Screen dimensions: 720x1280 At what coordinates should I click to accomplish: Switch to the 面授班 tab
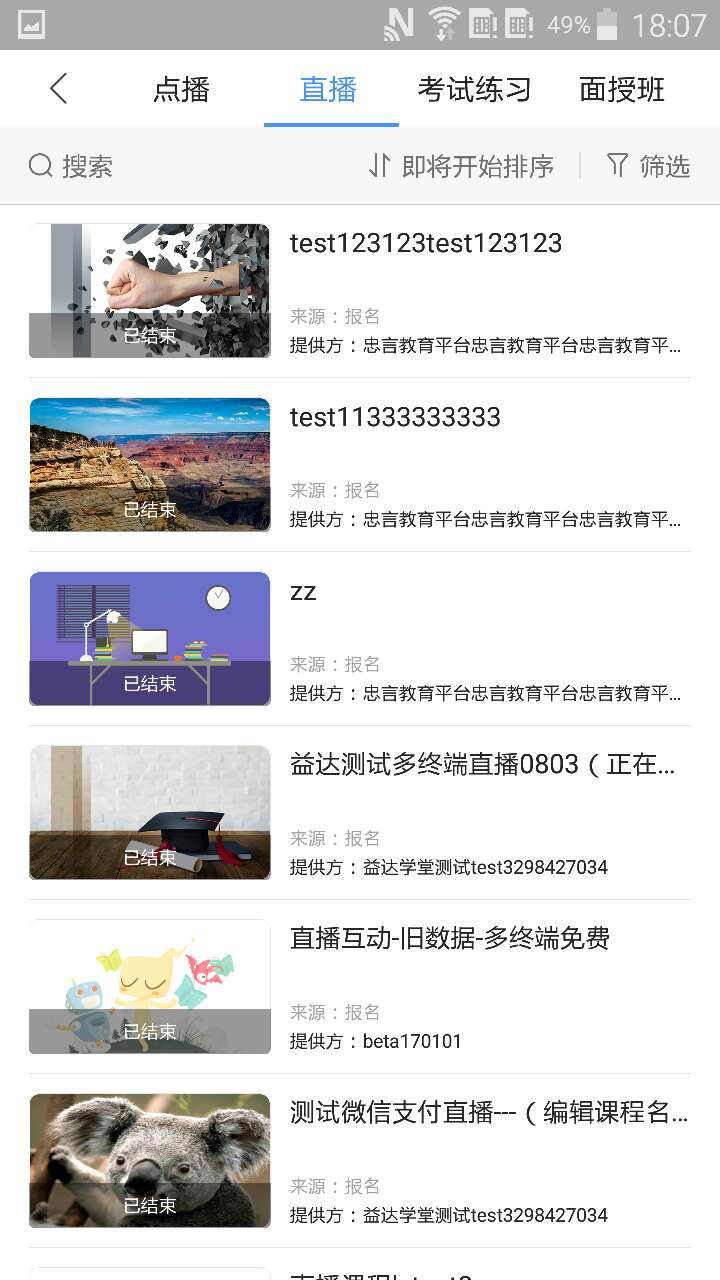(622, 89)
